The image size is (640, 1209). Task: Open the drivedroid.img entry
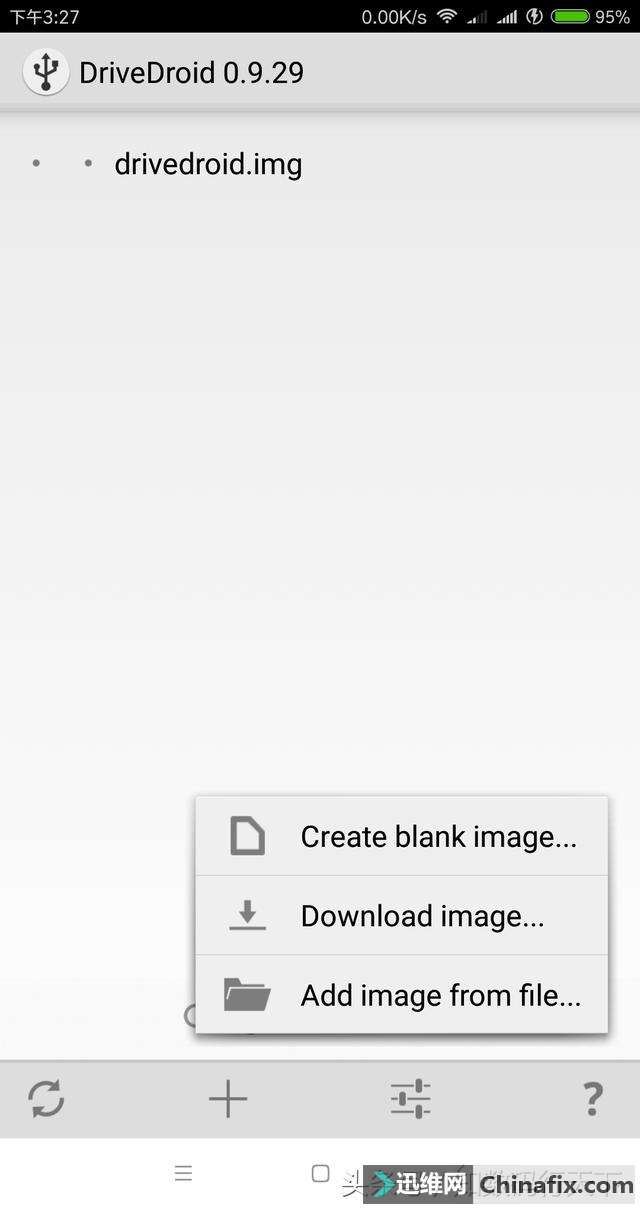point(208,164)
